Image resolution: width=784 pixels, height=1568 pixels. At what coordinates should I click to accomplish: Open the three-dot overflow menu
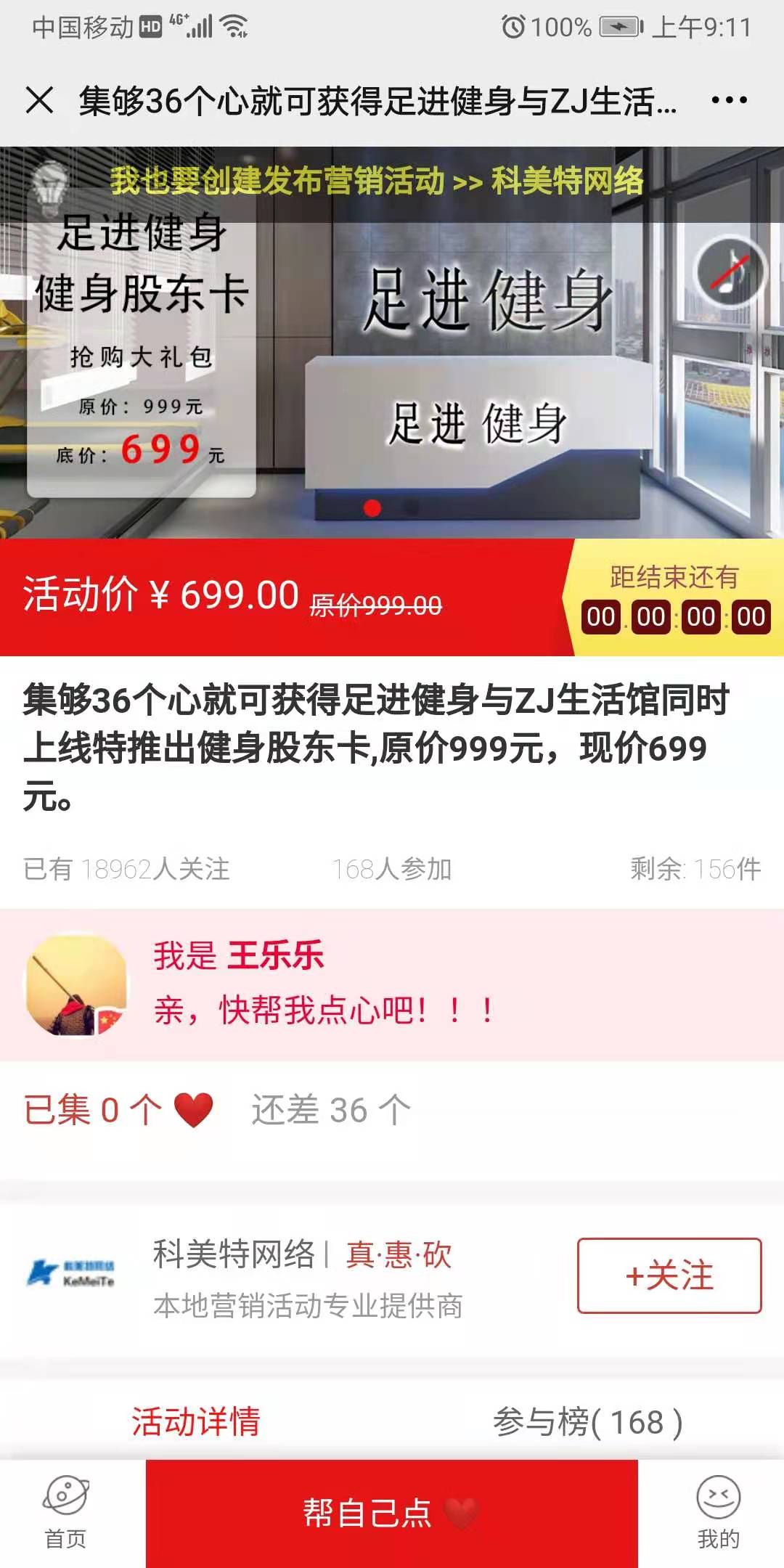coord(729,100)
